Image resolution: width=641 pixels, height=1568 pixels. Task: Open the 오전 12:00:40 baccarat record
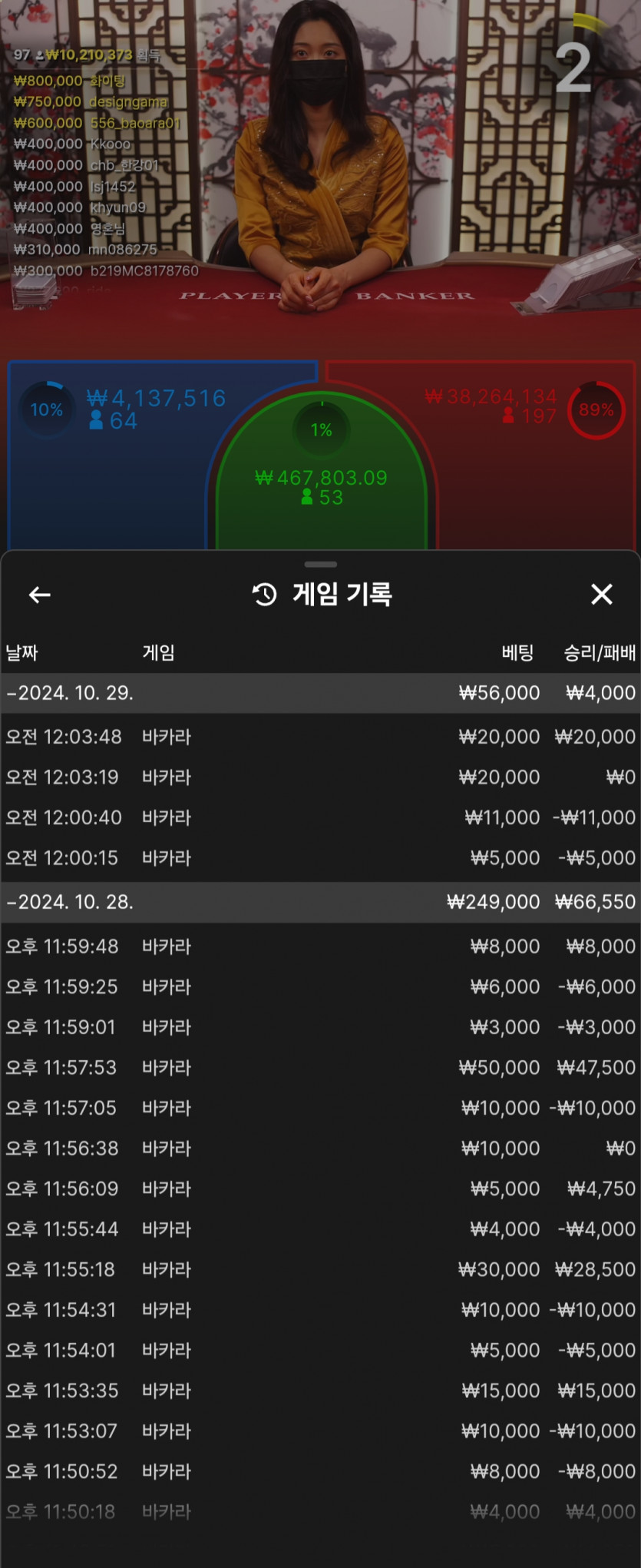[x=321, y=817]
